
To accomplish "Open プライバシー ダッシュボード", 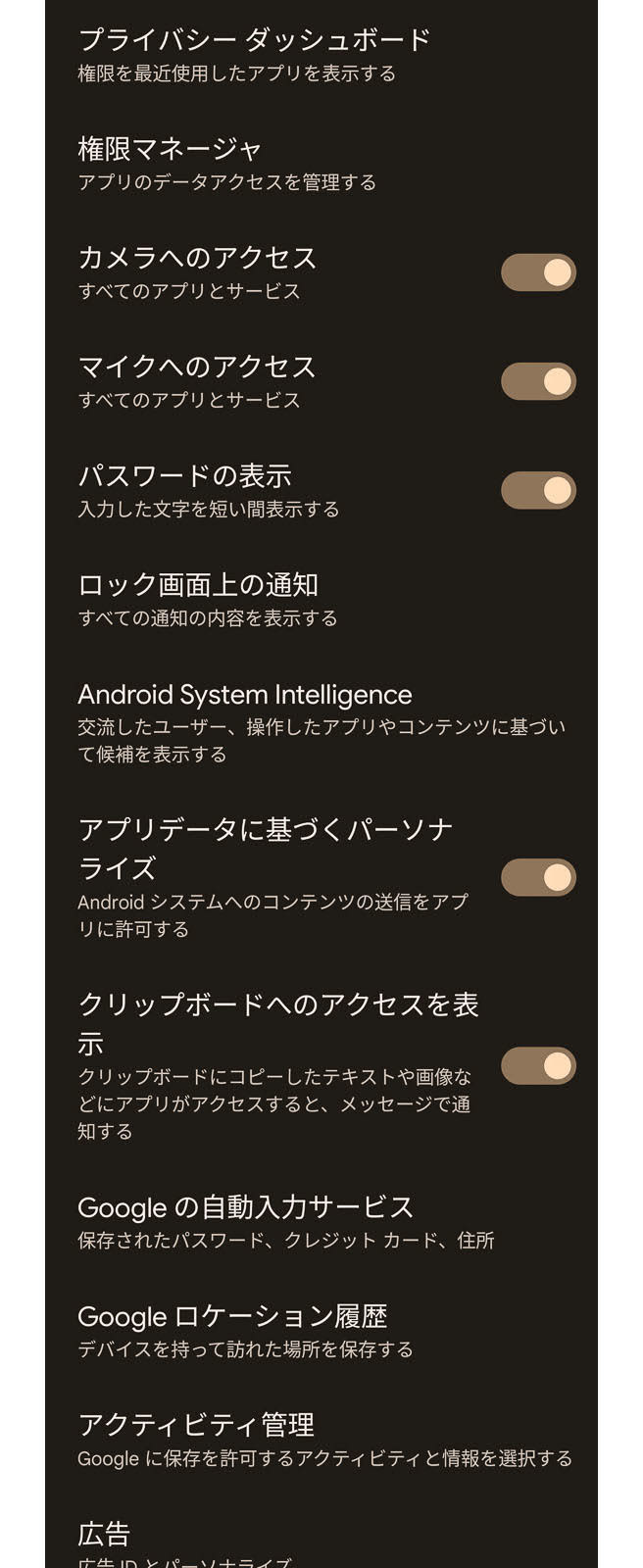I will pyautogui.click(x=255, y=54).
